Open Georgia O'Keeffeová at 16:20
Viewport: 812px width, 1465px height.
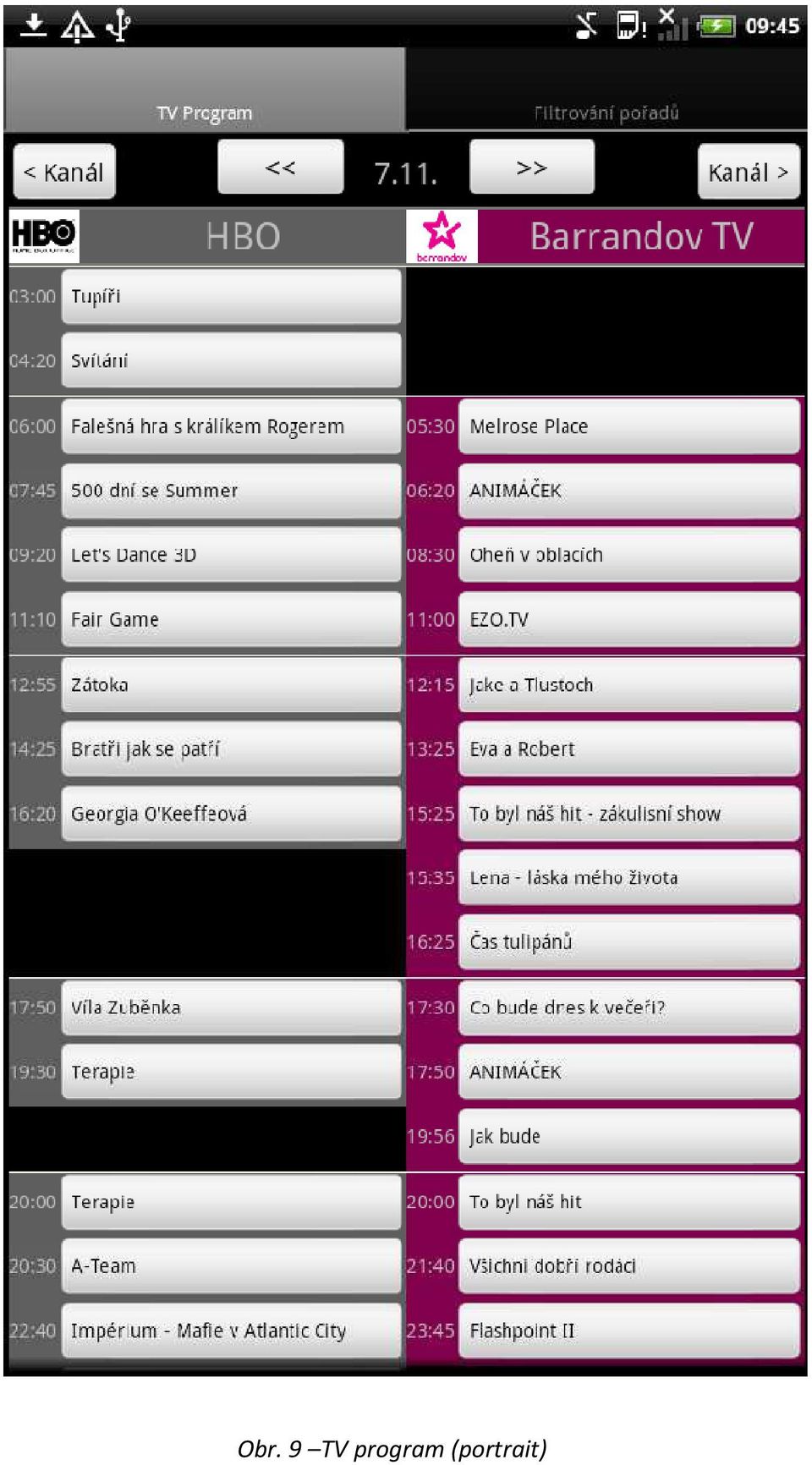[231, 814]
